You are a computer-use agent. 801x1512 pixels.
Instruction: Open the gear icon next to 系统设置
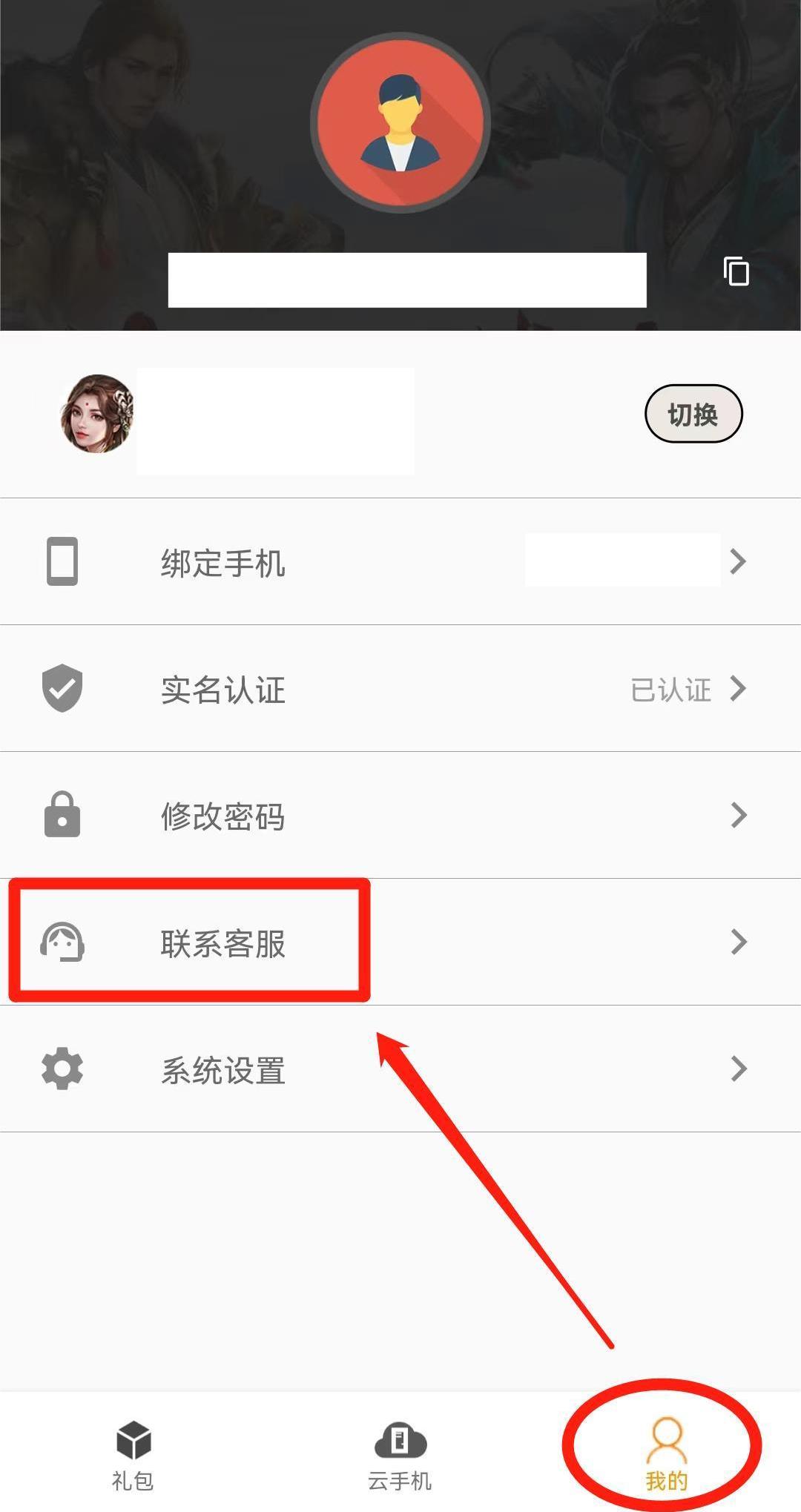[x=62, y=1069]
